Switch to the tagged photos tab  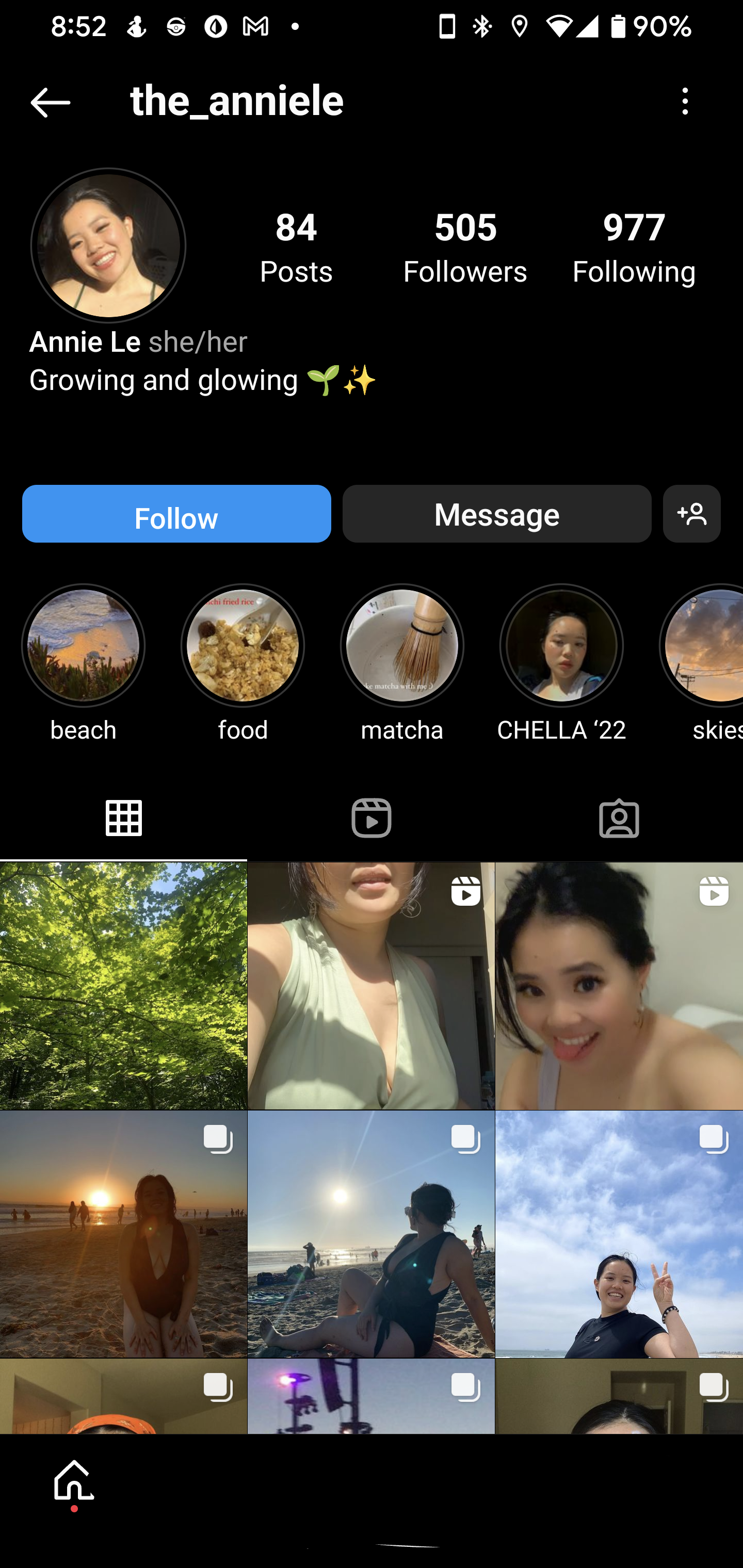coord(619,818)
